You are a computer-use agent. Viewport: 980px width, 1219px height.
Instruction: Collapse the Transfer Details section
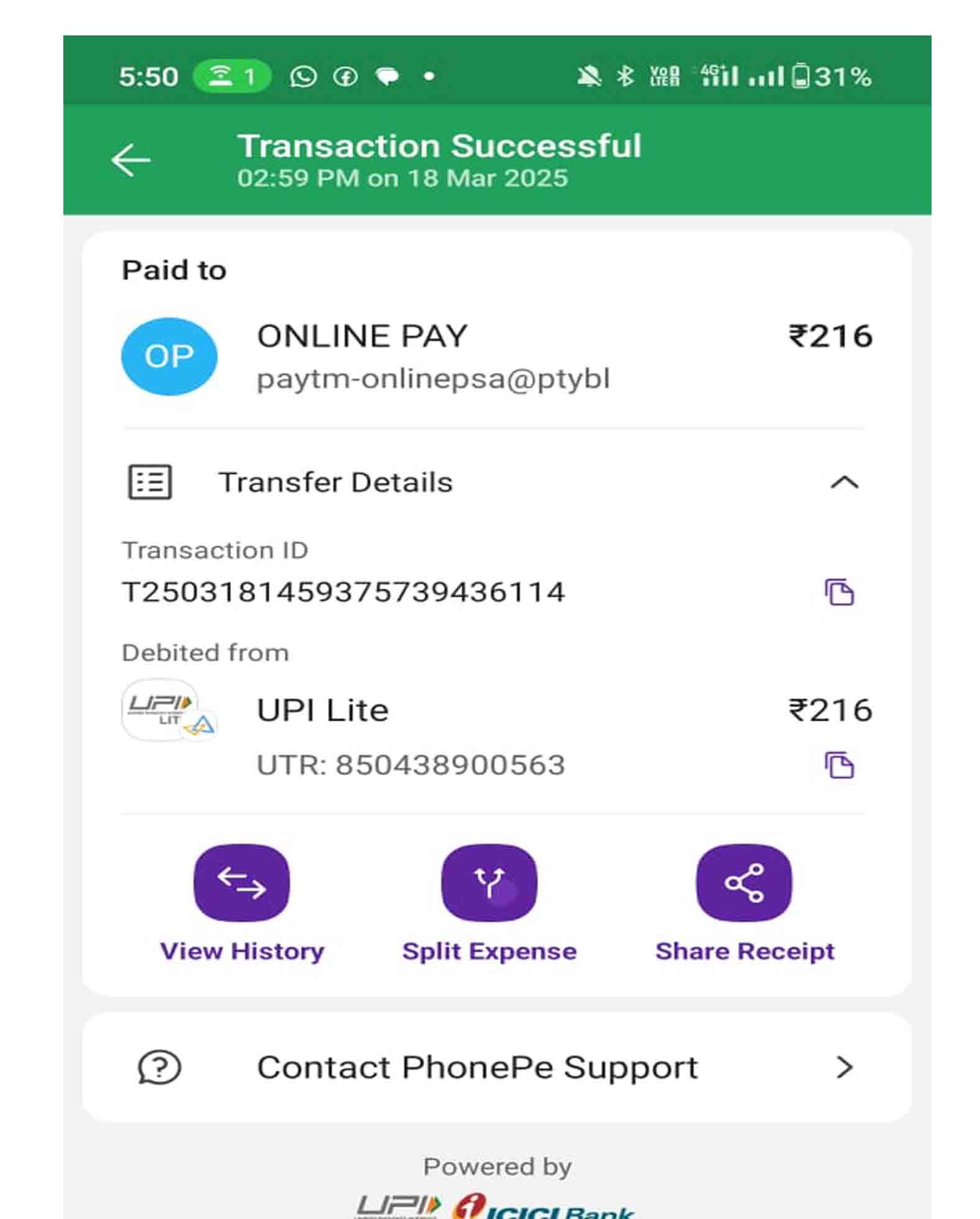click(x=844, y=483)
